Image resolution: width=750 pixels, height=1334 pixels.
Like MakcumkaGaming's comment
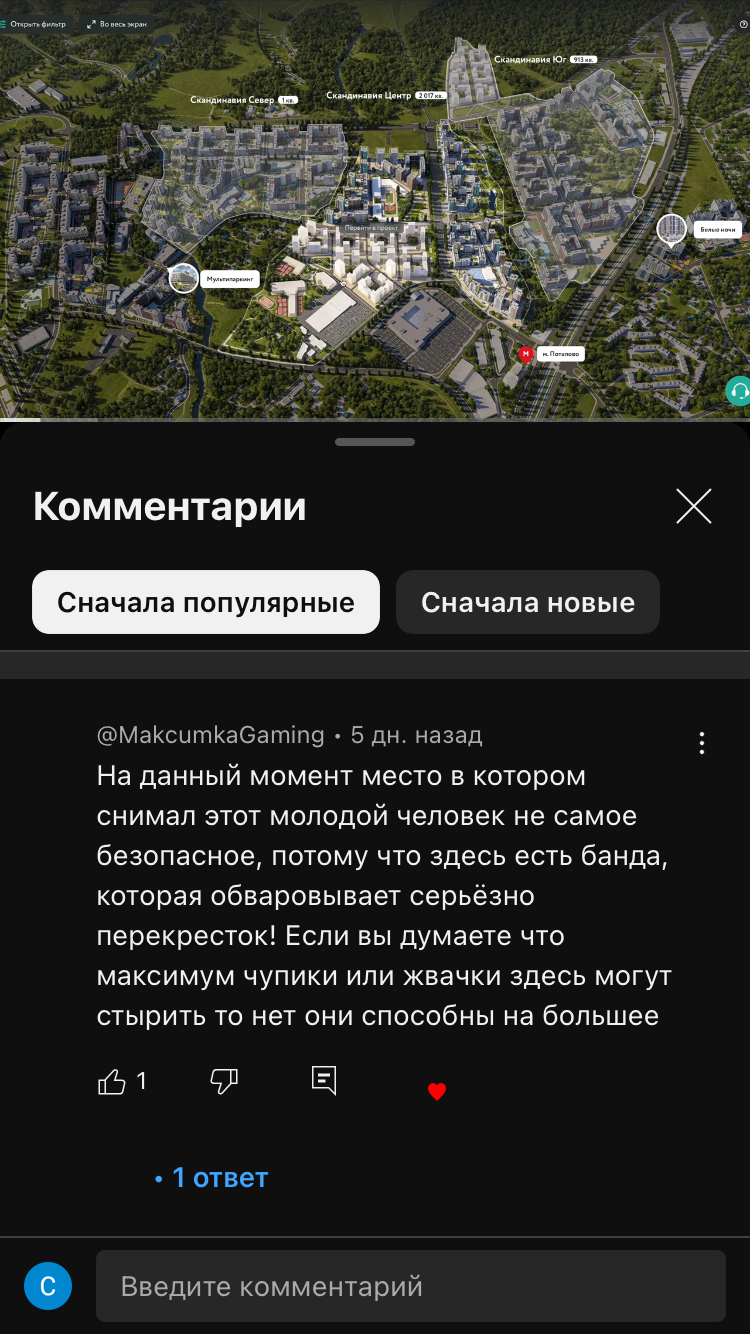pos(112,1081)
